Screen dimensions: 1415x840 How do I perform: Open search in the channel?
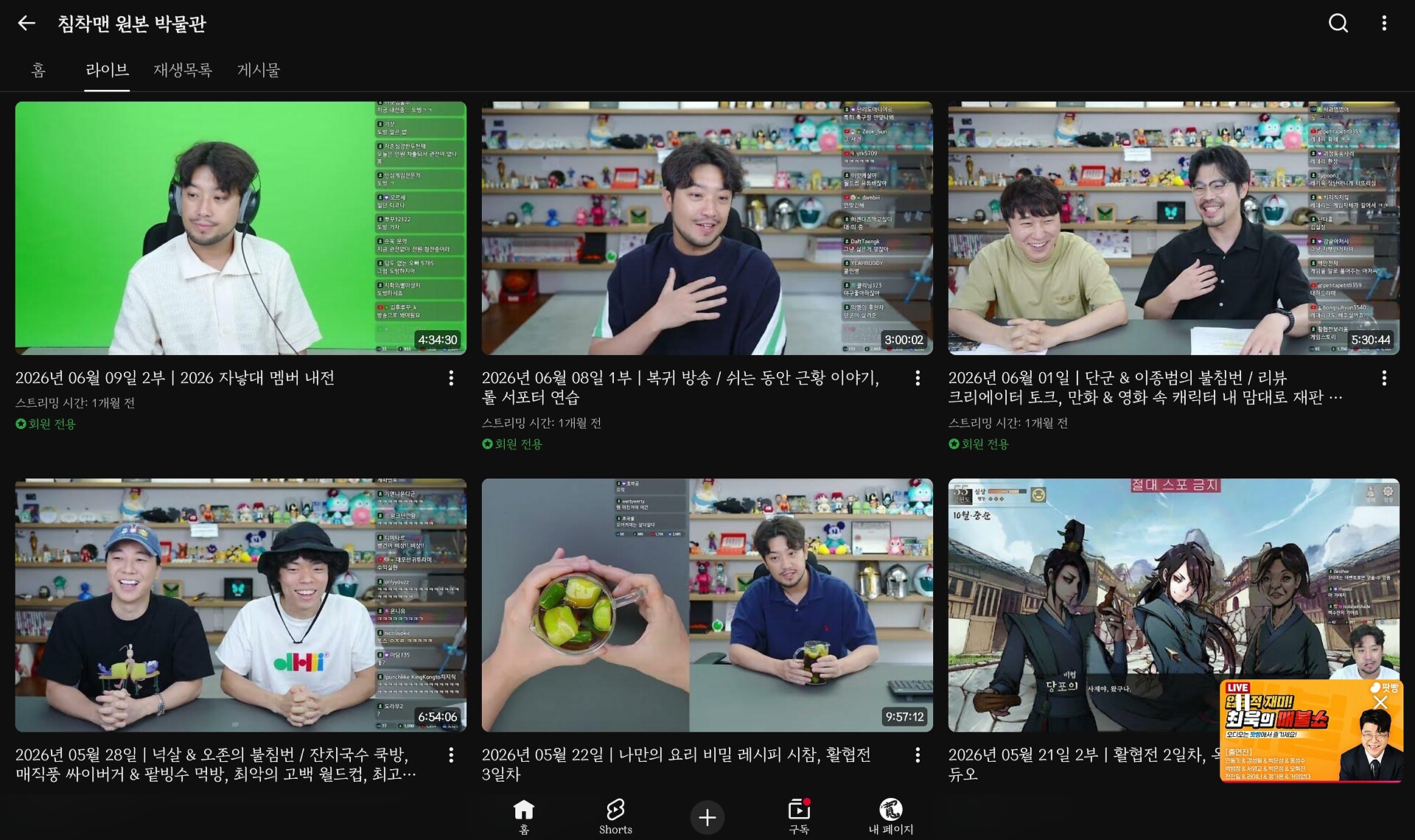pyautogui.click(x=1338, y=24)
